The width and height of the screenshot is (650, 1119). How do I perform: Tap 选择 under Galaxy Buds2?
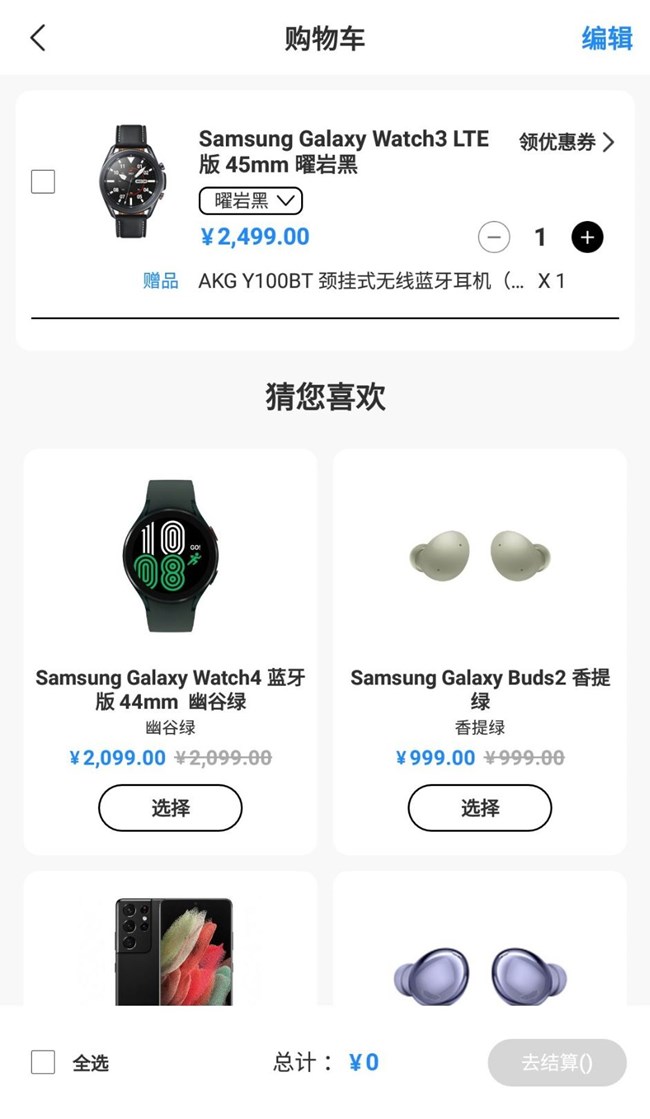(480, 808)
